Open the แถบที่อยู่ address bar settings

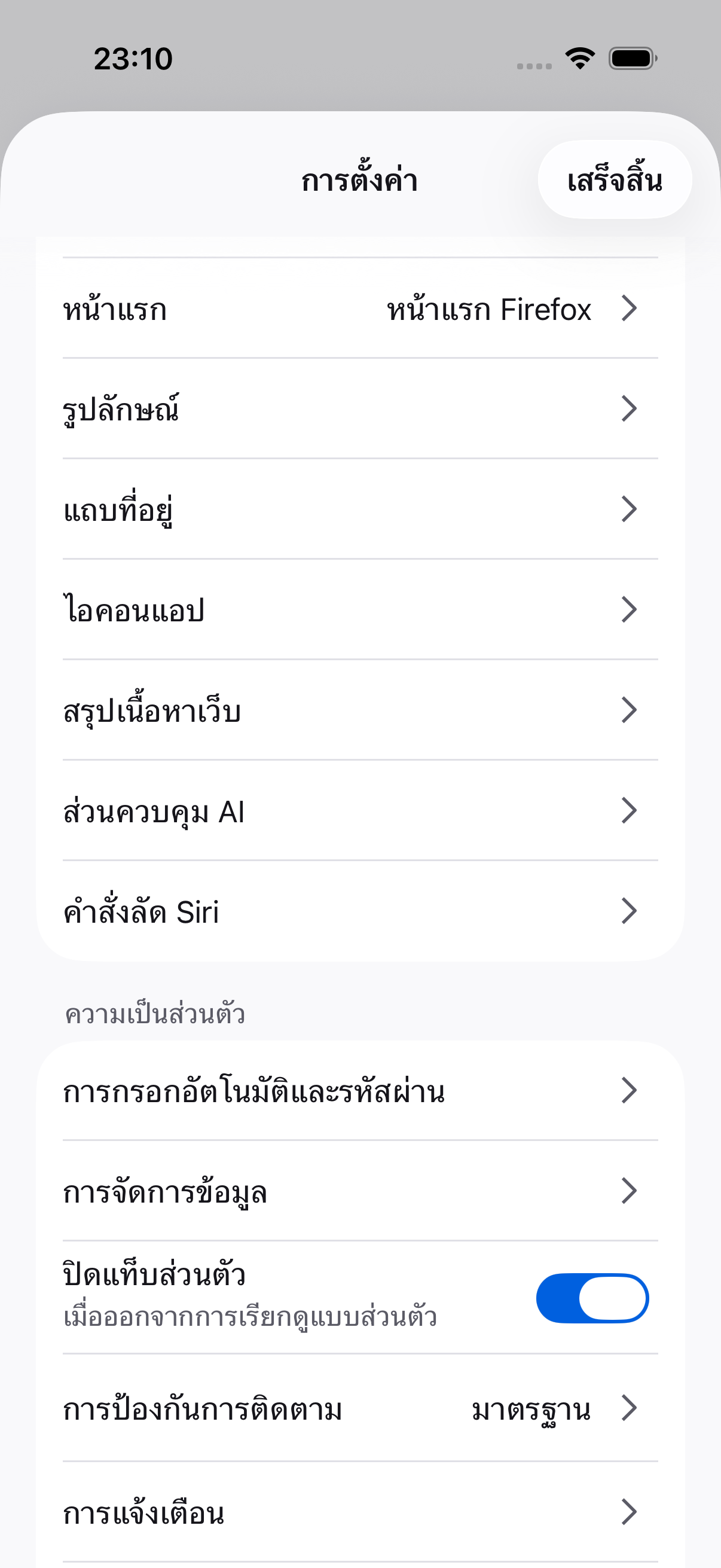coord(360,509)
